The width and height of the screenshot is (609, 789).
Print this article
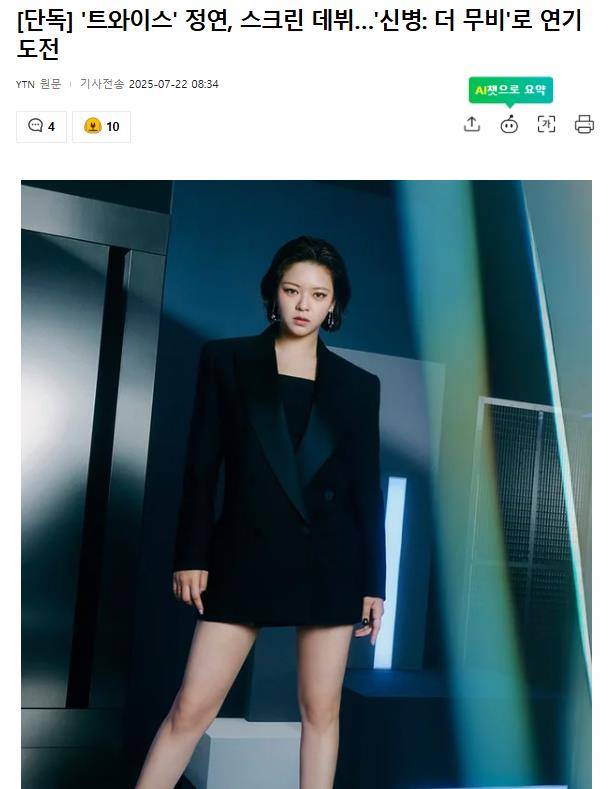[584, 124]
